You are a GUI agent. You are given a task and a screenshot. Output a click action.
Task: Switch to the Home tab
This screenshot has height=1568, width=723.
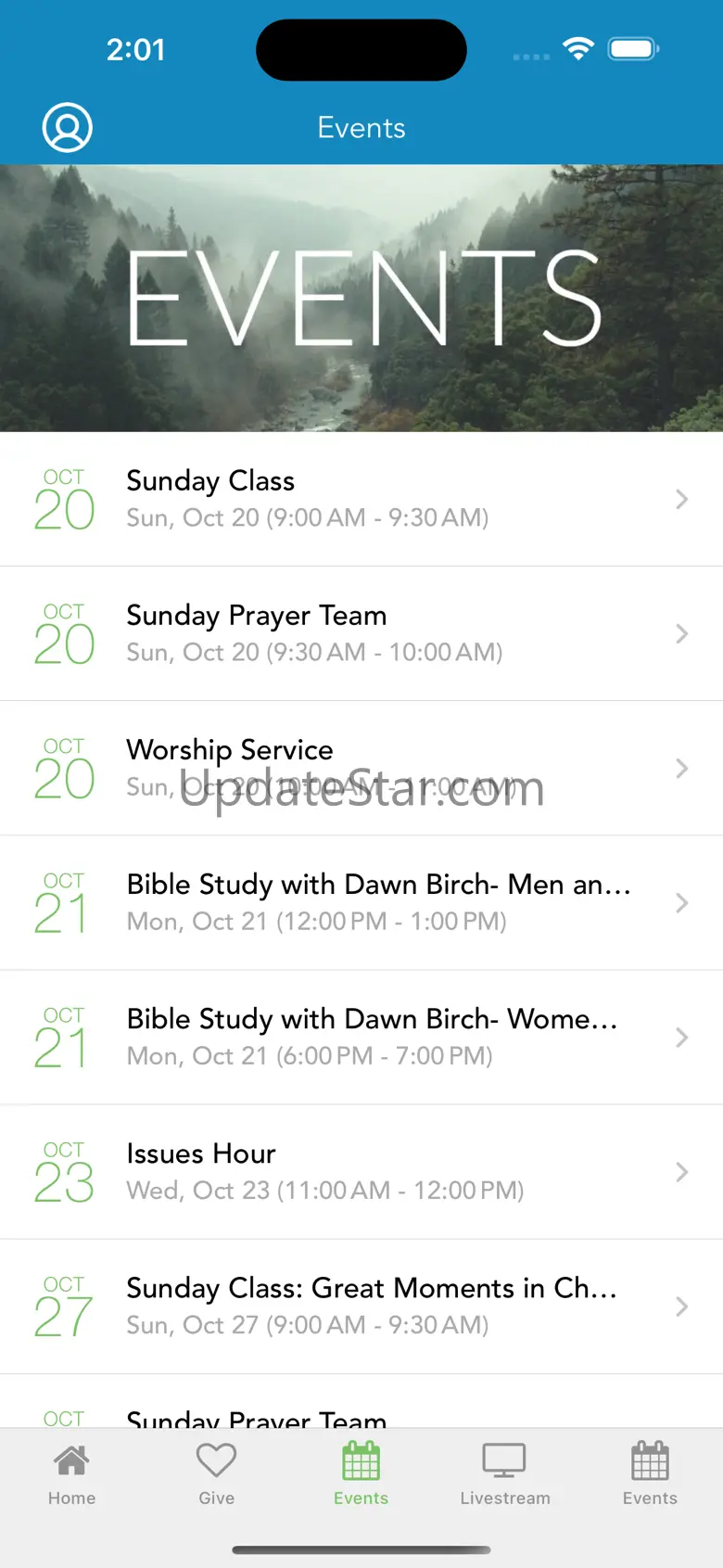tap(72, 1474)
